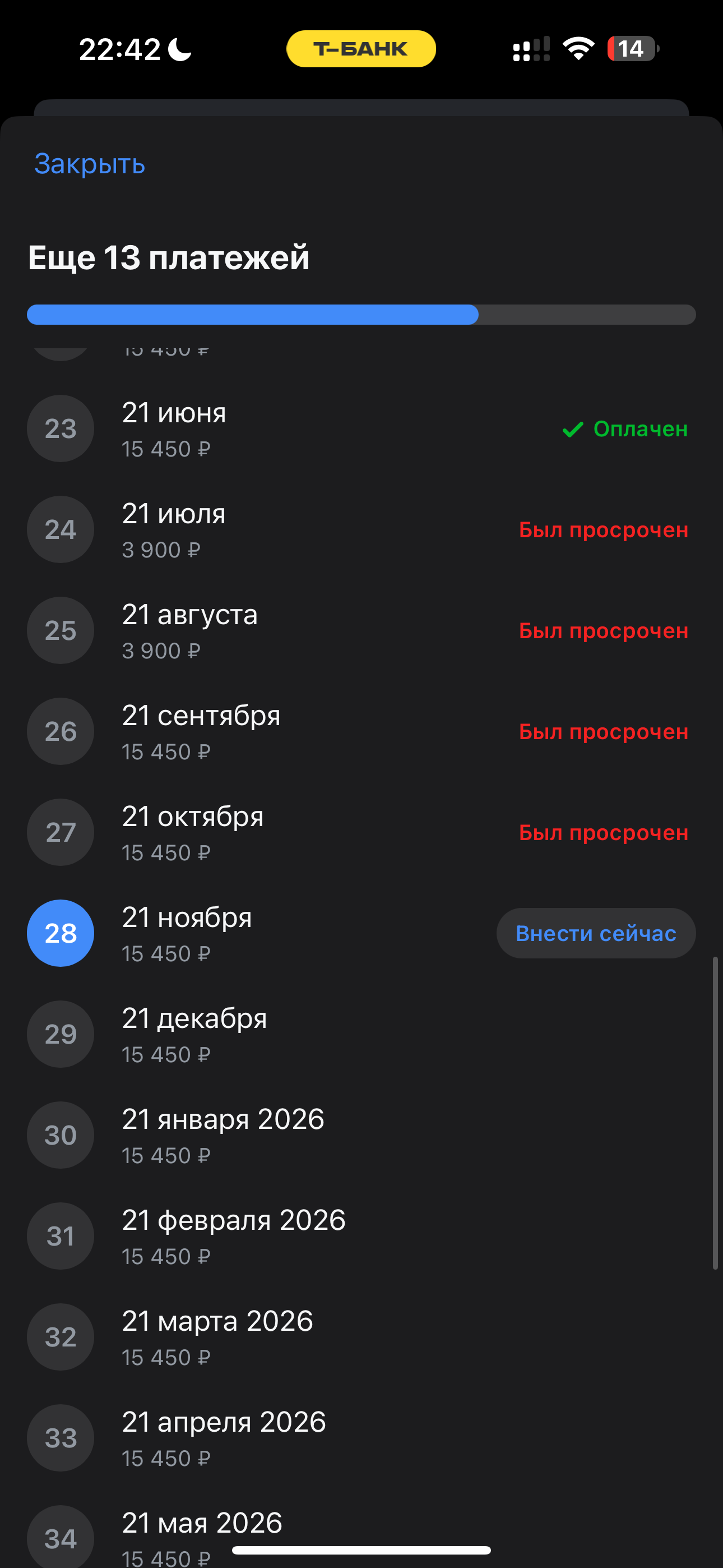The image size is (723, 1568).
Task: Click the green paid checkmark beside Оплачен
Action: pyautogui.click(x=573, y=430)
